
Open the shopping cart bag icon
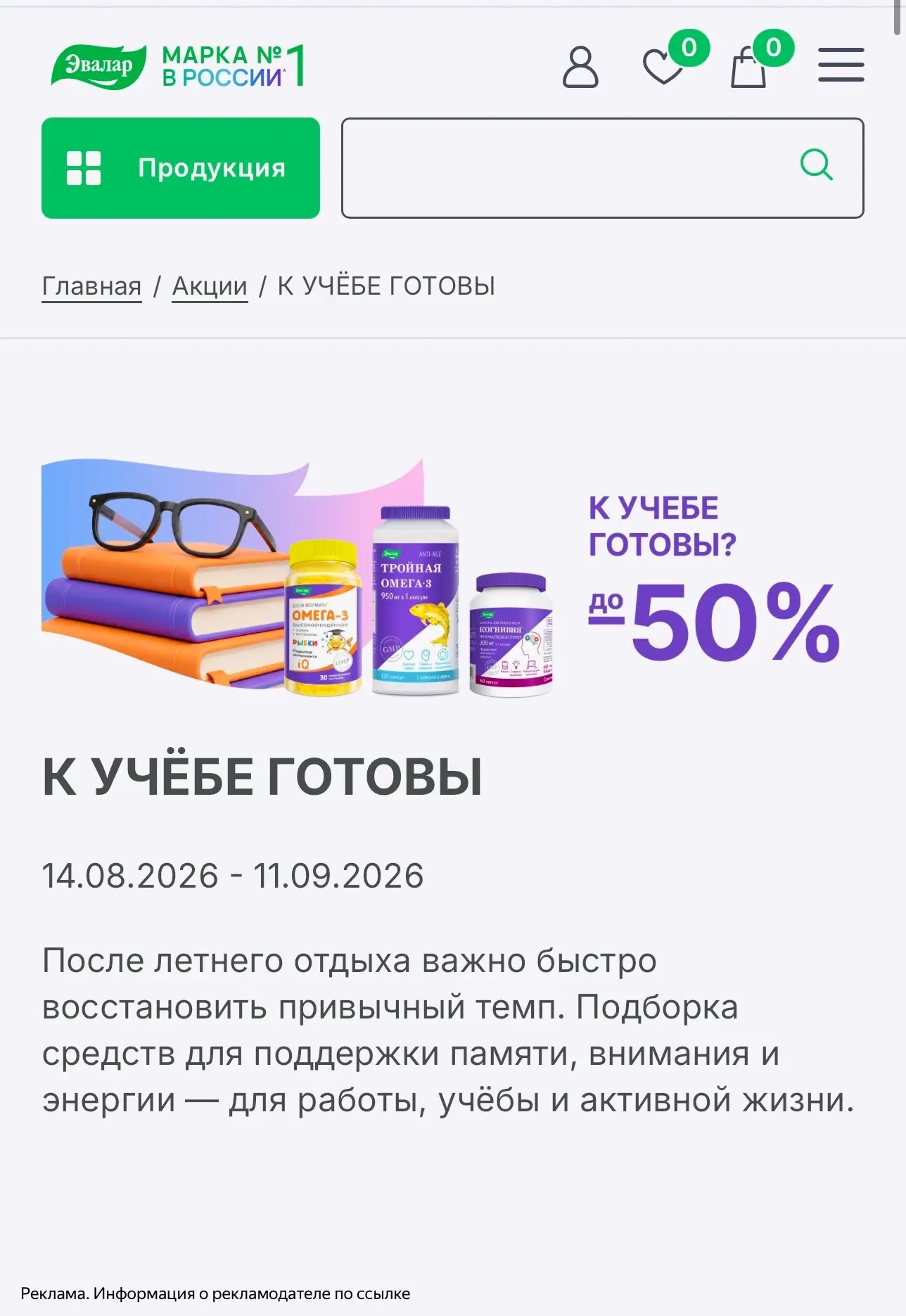pos(748,67)
